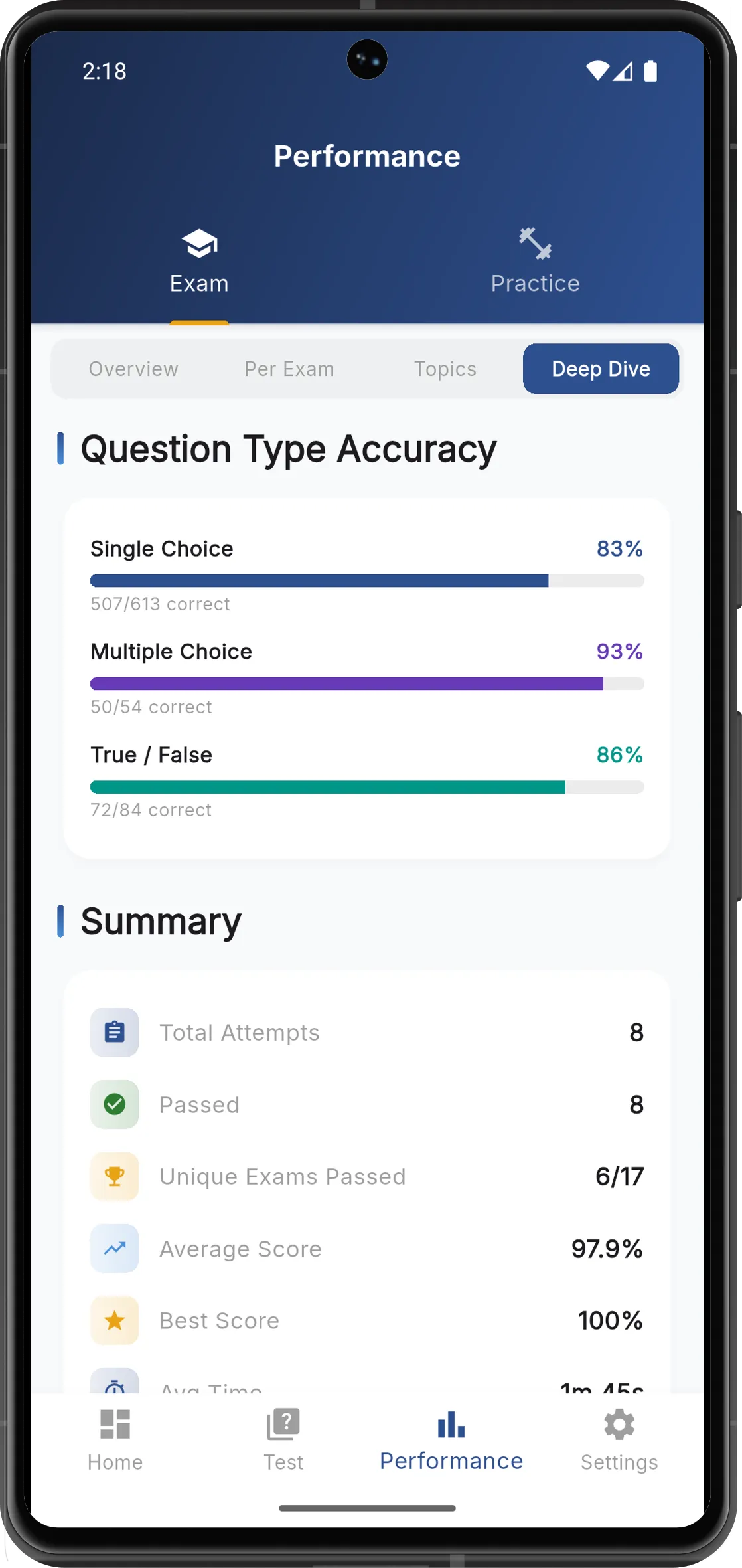Show the Topics segment
Screen dimensions: 742x1568
445,369
